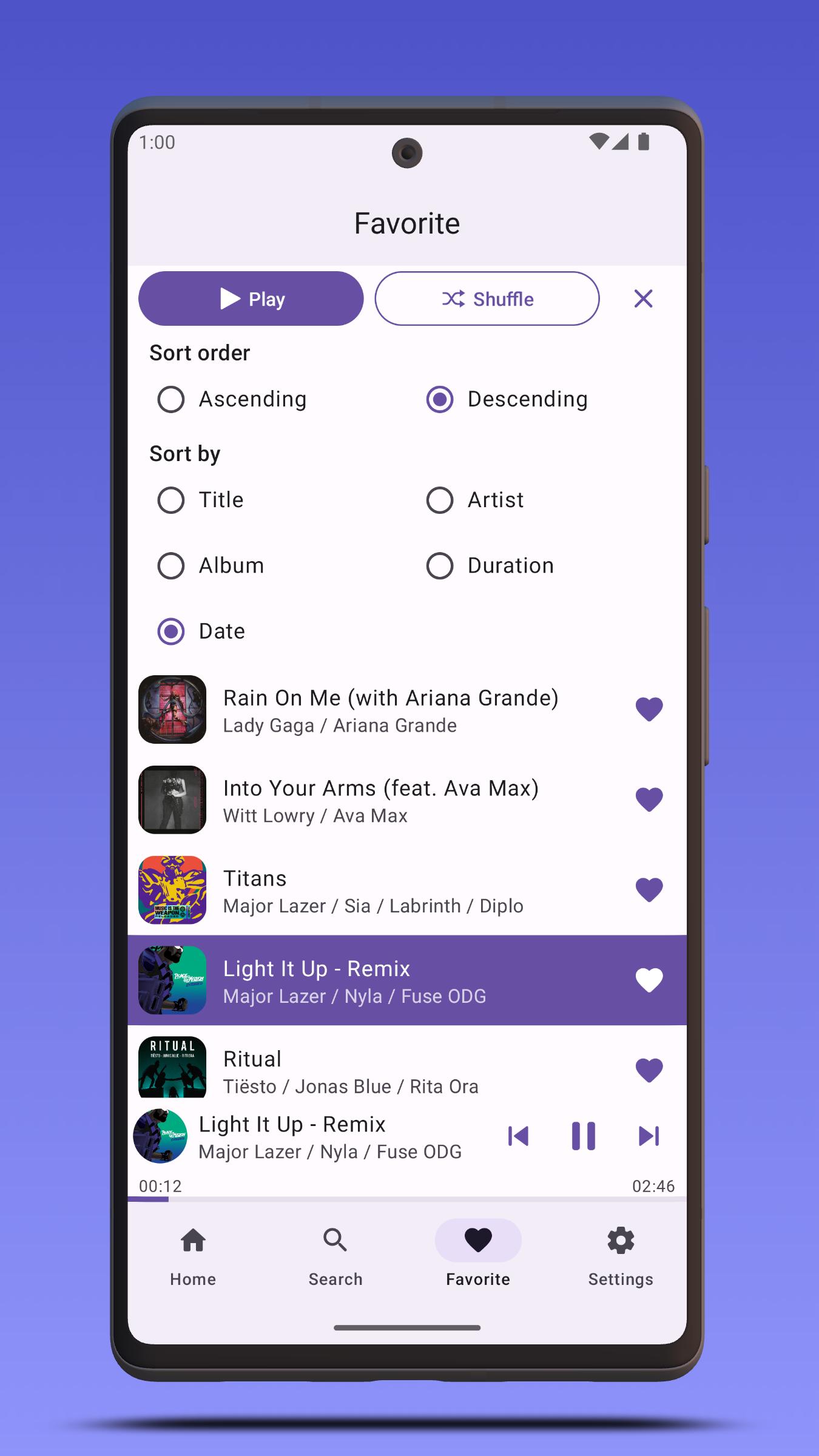Skip to the previous track

pyautogui.click(x=518, y=1136)
